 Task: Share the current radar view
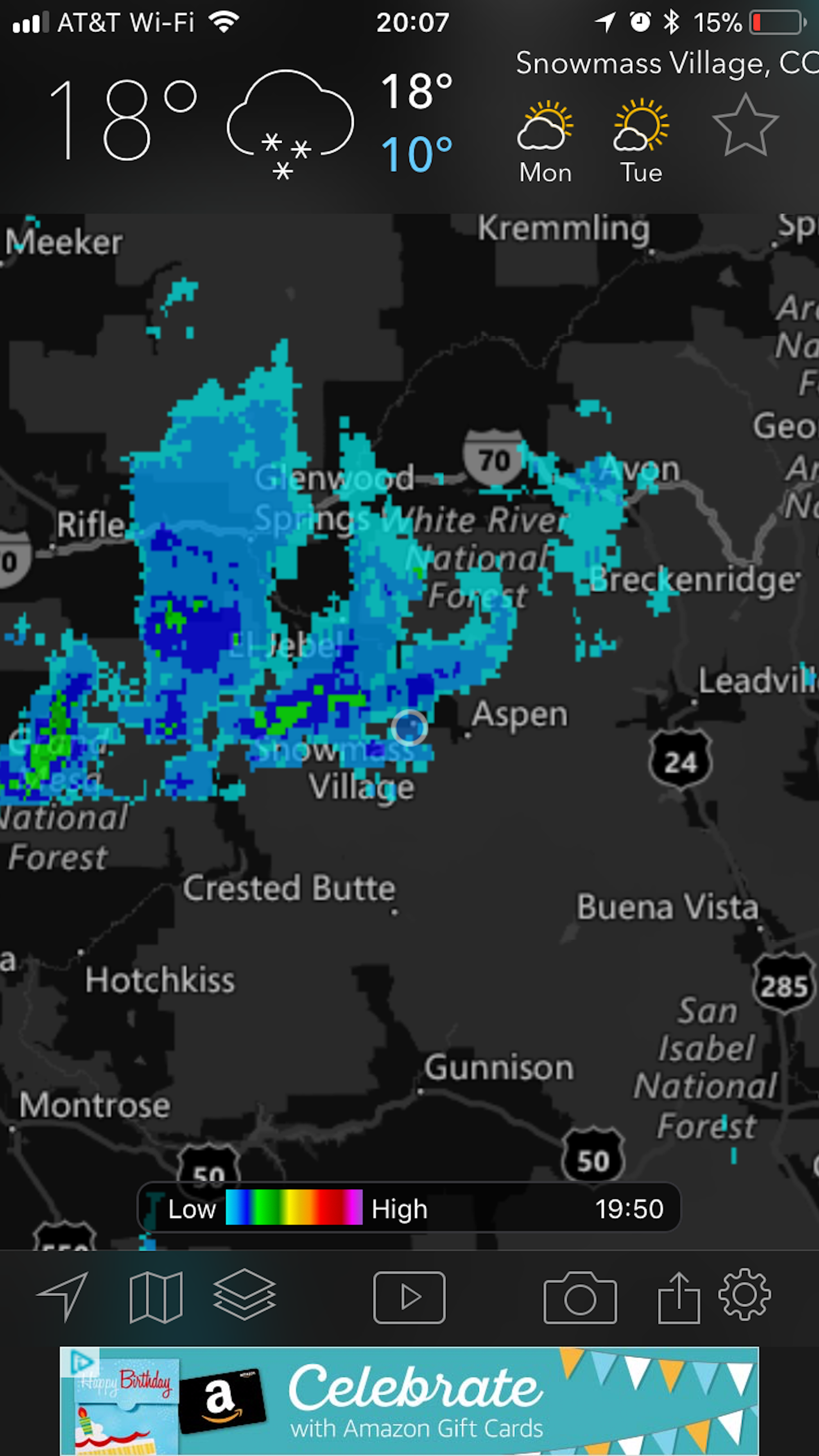coord(679,1297)
